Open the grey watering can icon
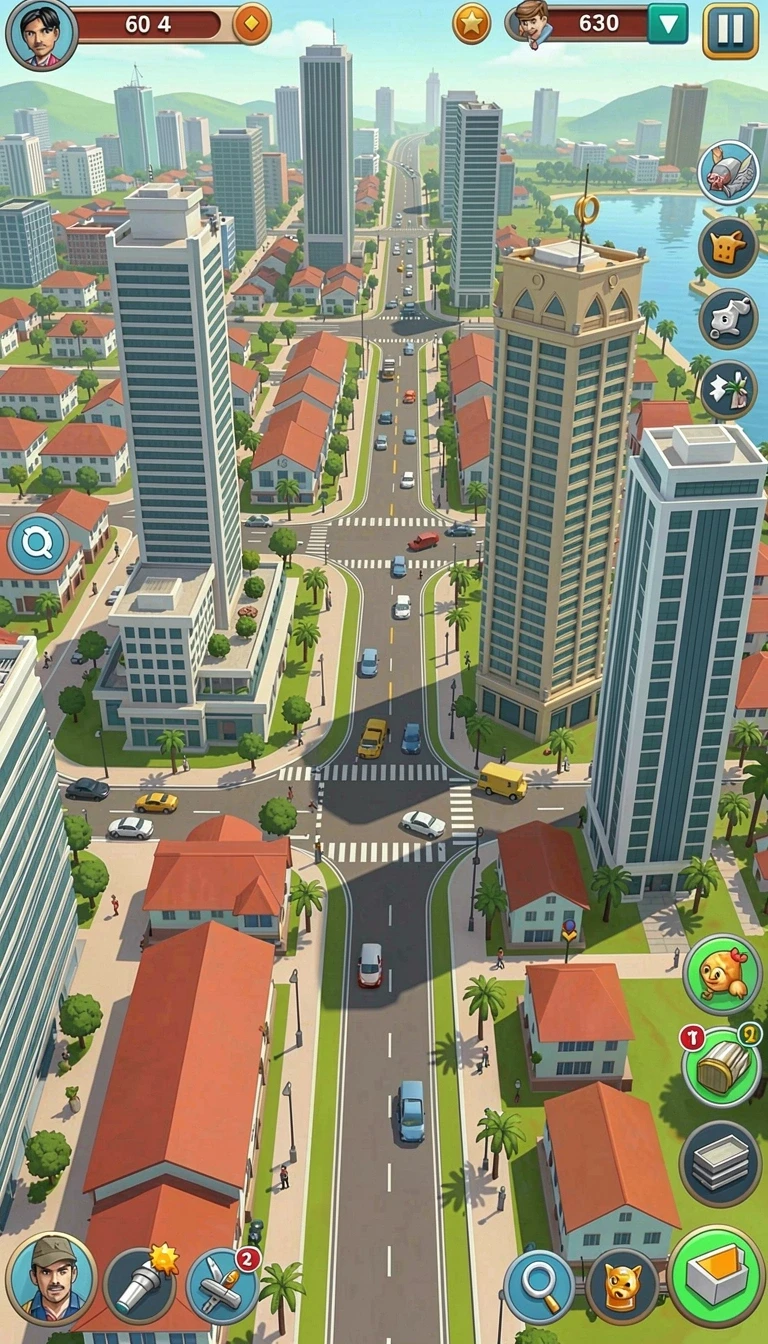 tap(728, 318)
